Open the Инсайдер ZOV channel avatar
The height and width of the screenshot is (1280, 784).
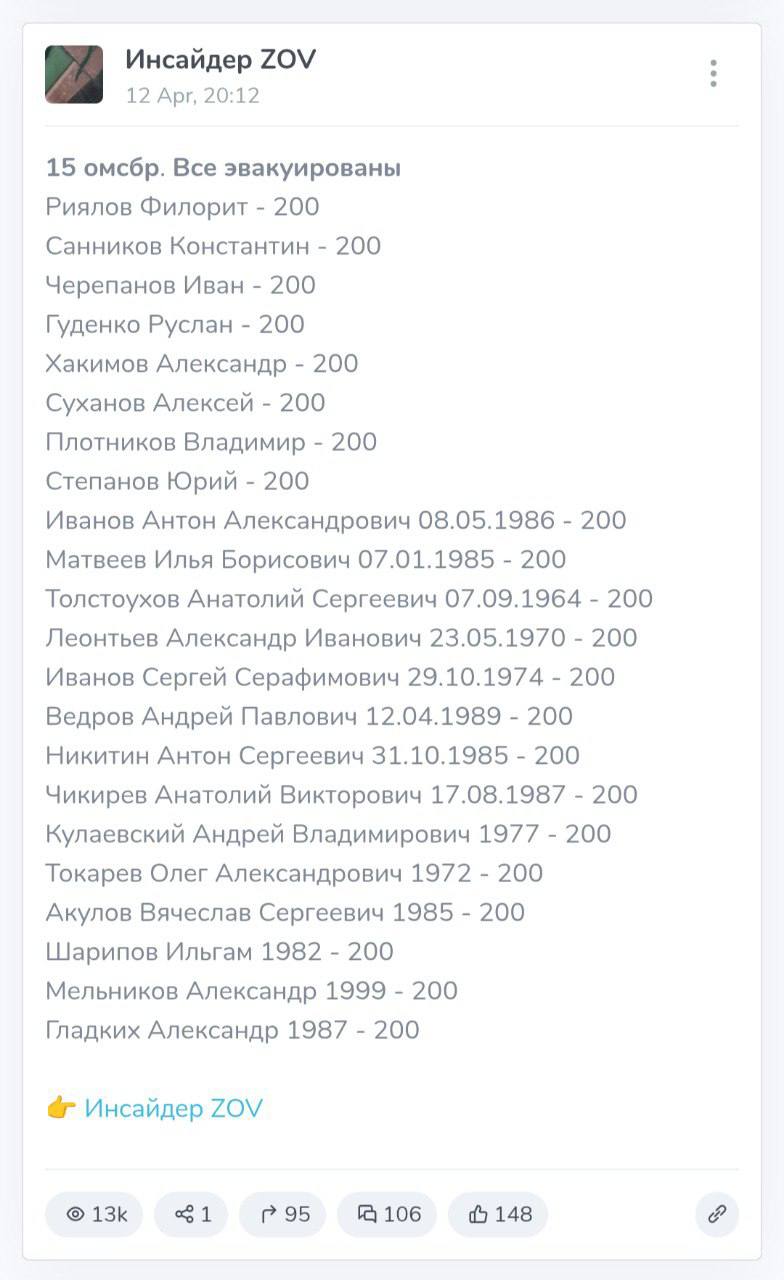tap(74, 74)
